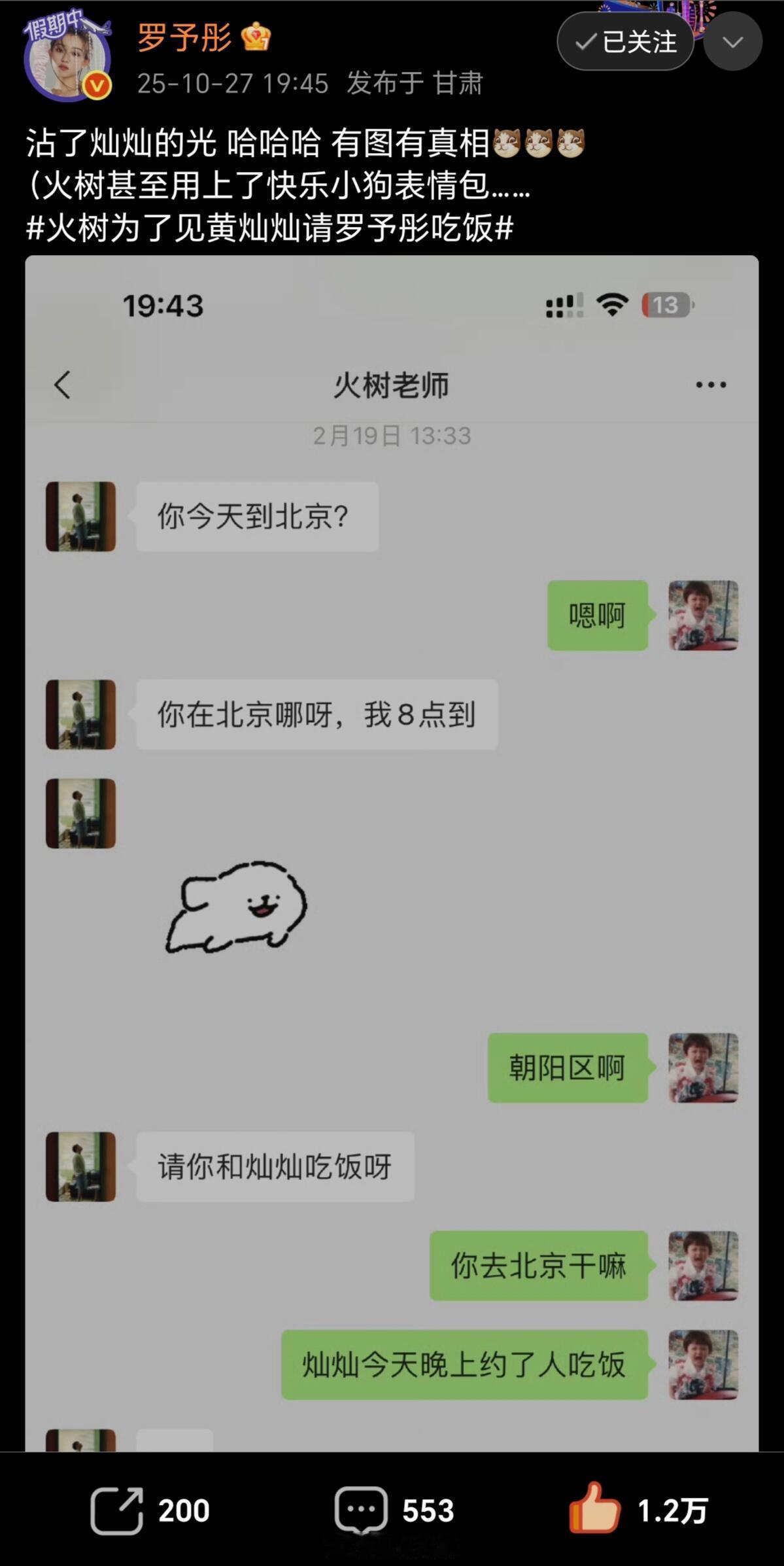The image size is (784, 1566).
Task: Expand the post menu via the down chevron
Action: click(x=734, y=41)
